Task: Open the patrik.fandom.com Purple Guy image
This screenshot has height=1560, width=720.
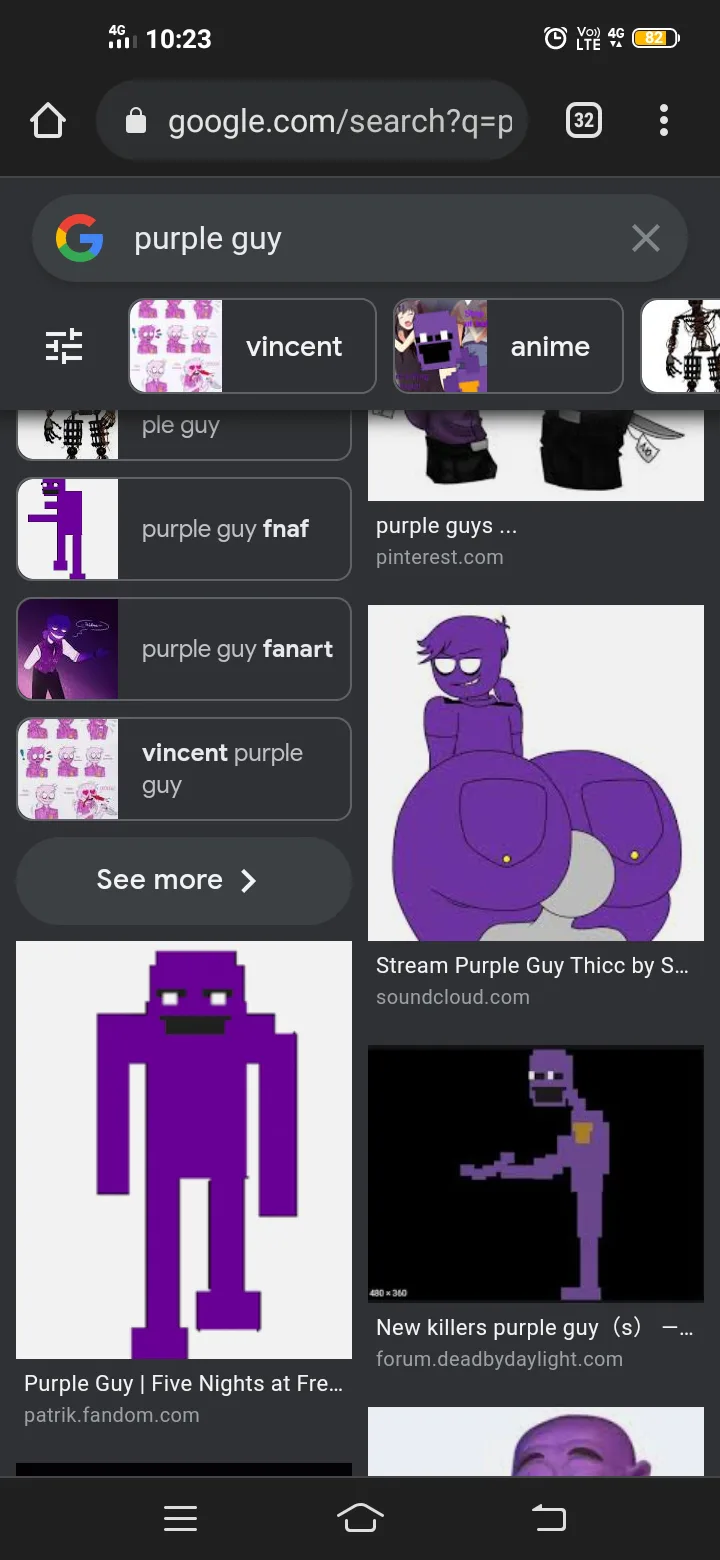Action: coord(184,1150)
